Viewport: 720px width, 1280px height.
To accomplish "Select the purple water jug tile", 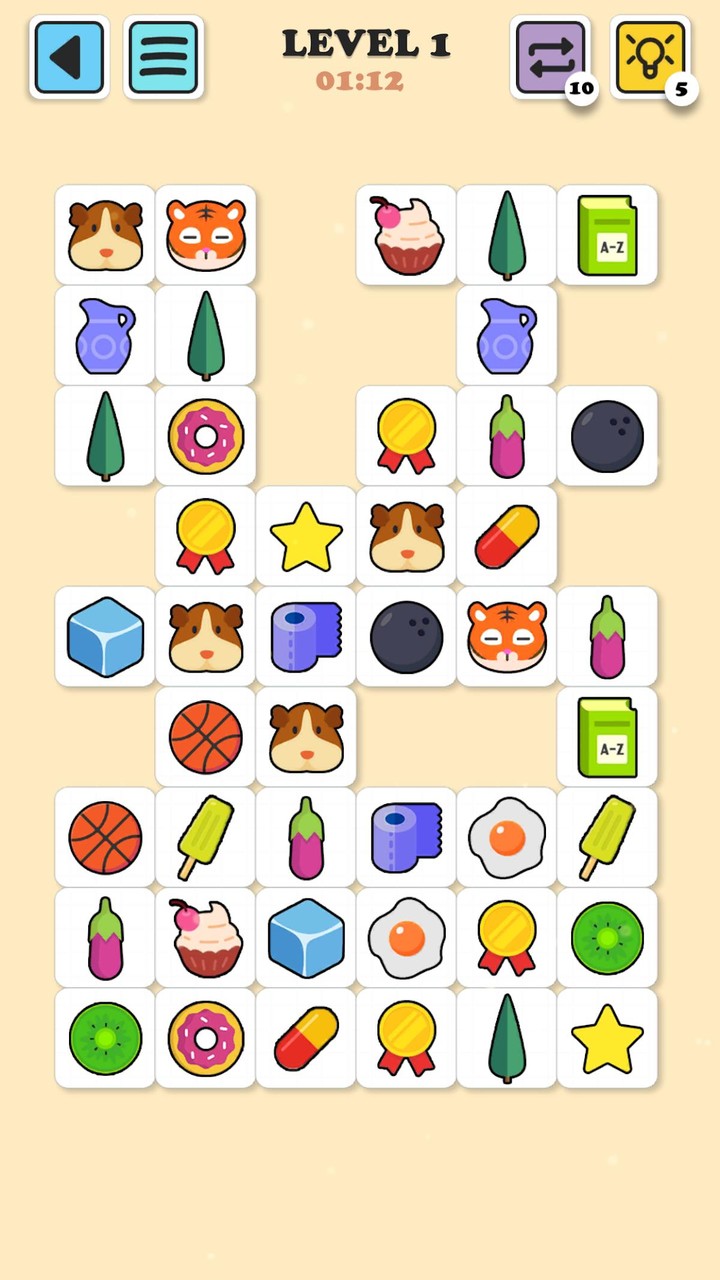I will (105, 335).
